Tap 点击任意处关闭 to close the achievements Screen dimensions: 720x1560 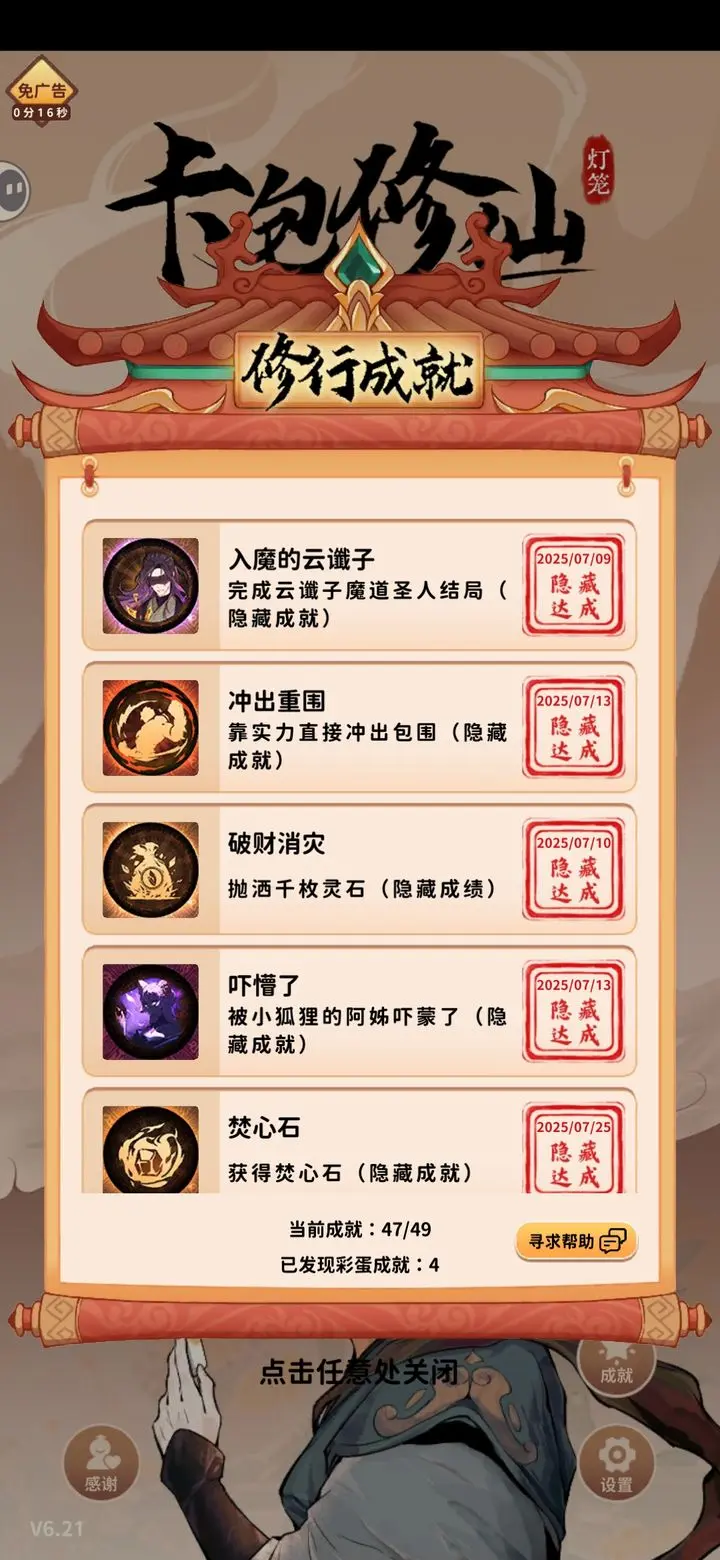[359, 1371]
